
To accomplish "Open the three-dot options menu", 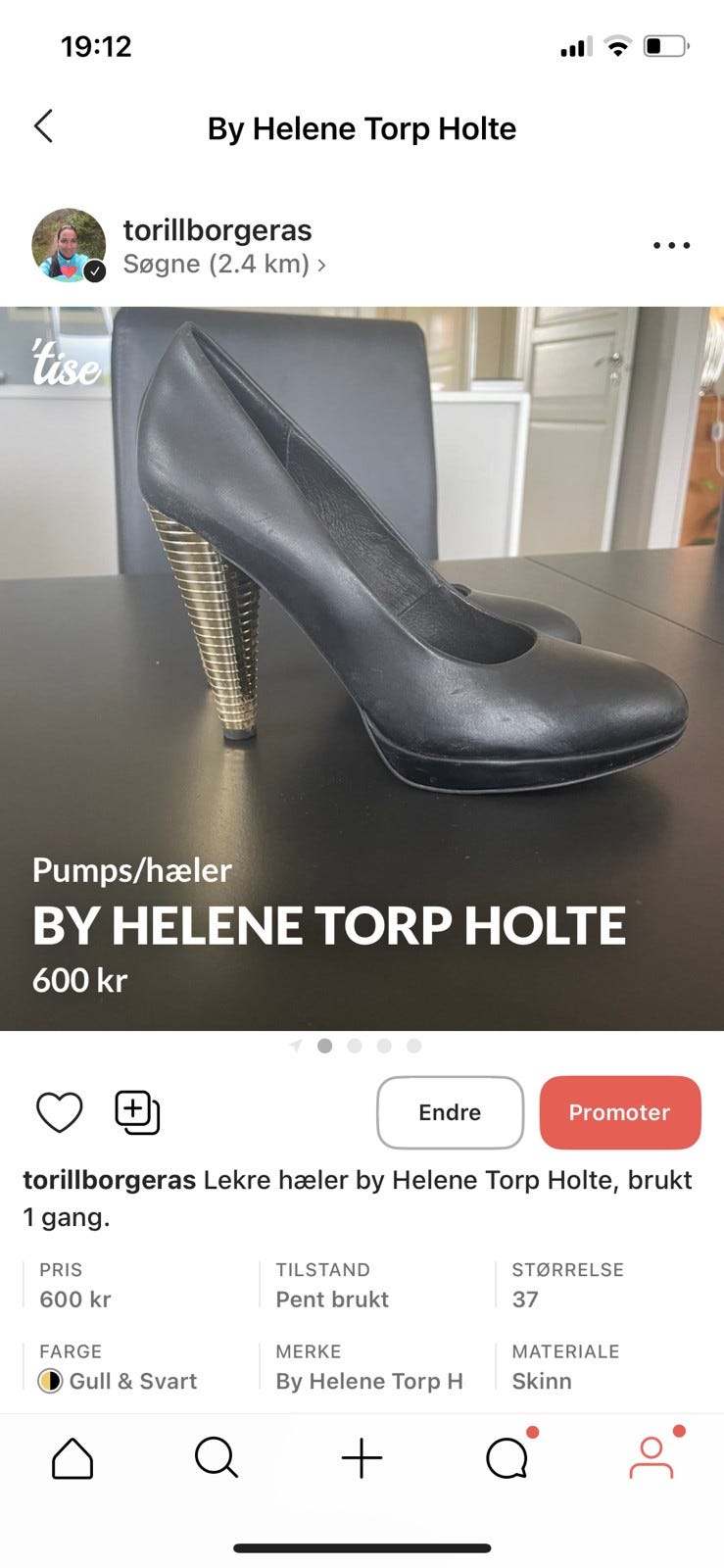I will pyautogui.click(x=670, y=245).
